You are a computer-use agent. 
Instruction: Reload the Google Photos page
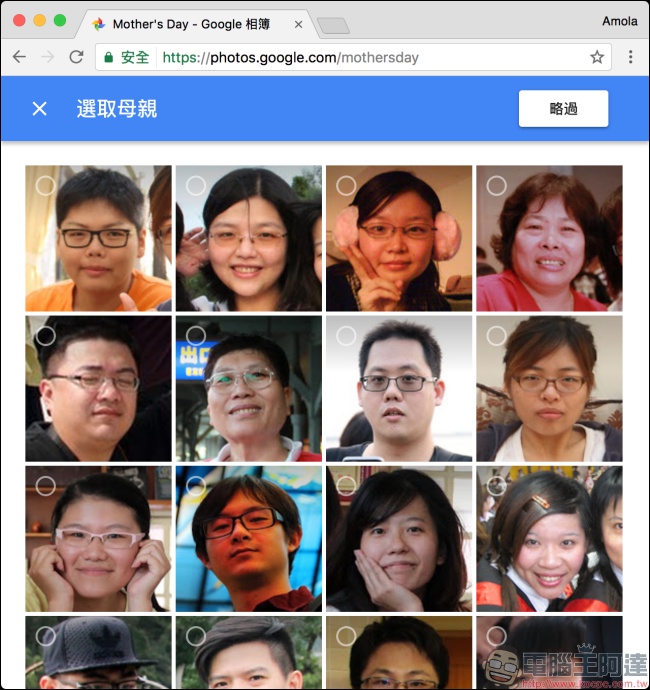pos(76,57)
